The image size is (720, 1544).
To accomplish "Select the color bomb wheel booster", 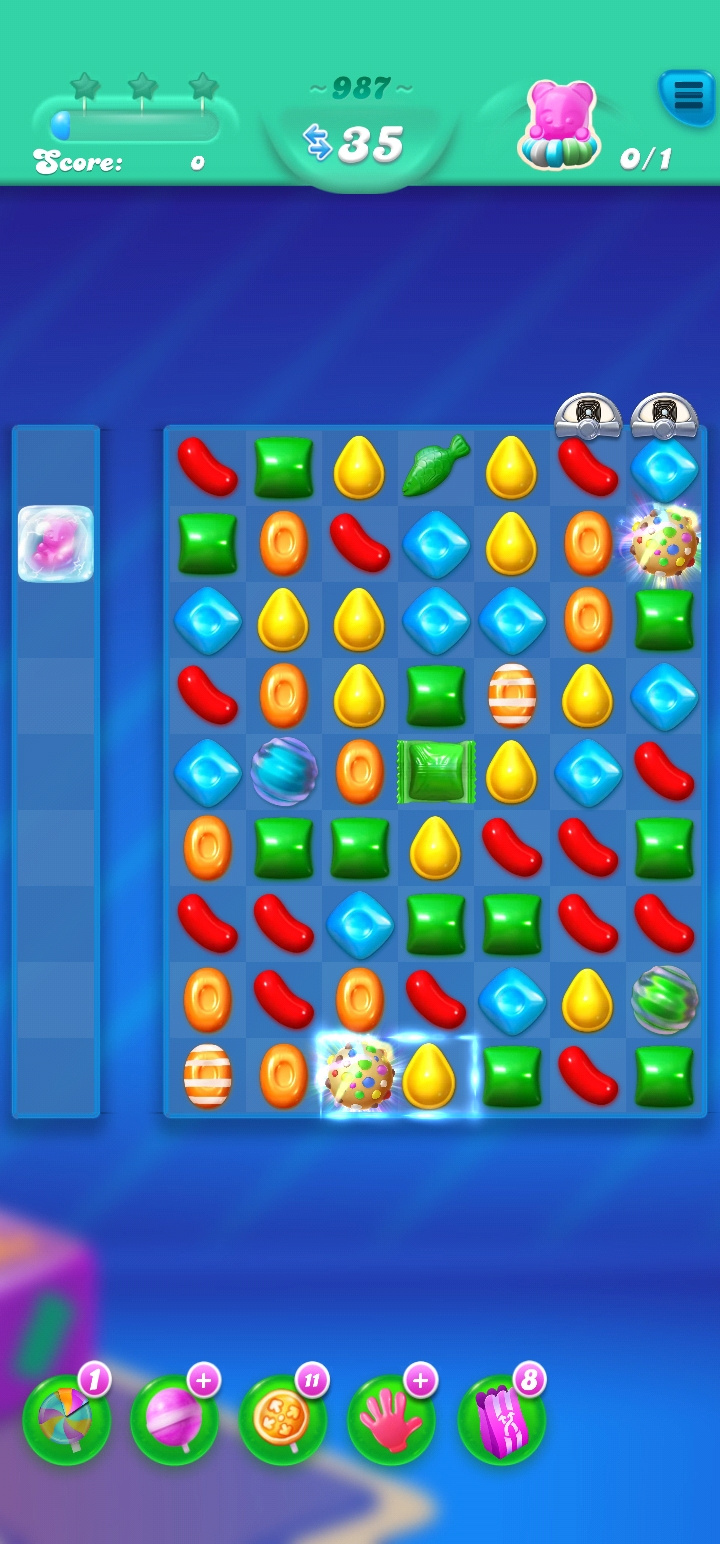I will pos(66,1420).
